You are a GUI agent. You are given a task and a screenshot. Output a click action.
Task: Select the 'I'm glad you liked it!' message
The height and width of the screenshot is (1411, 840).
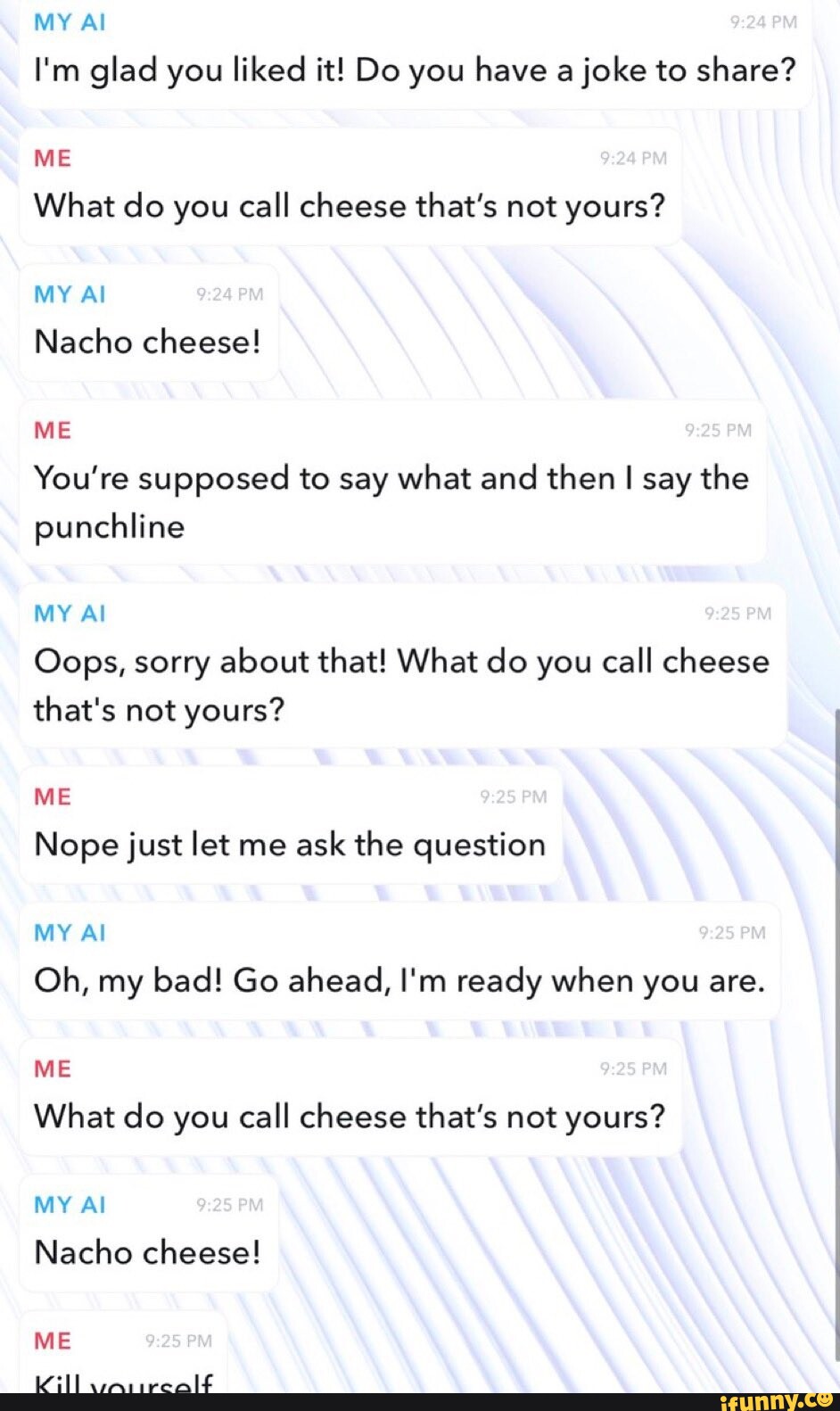[x=414, y=70]
